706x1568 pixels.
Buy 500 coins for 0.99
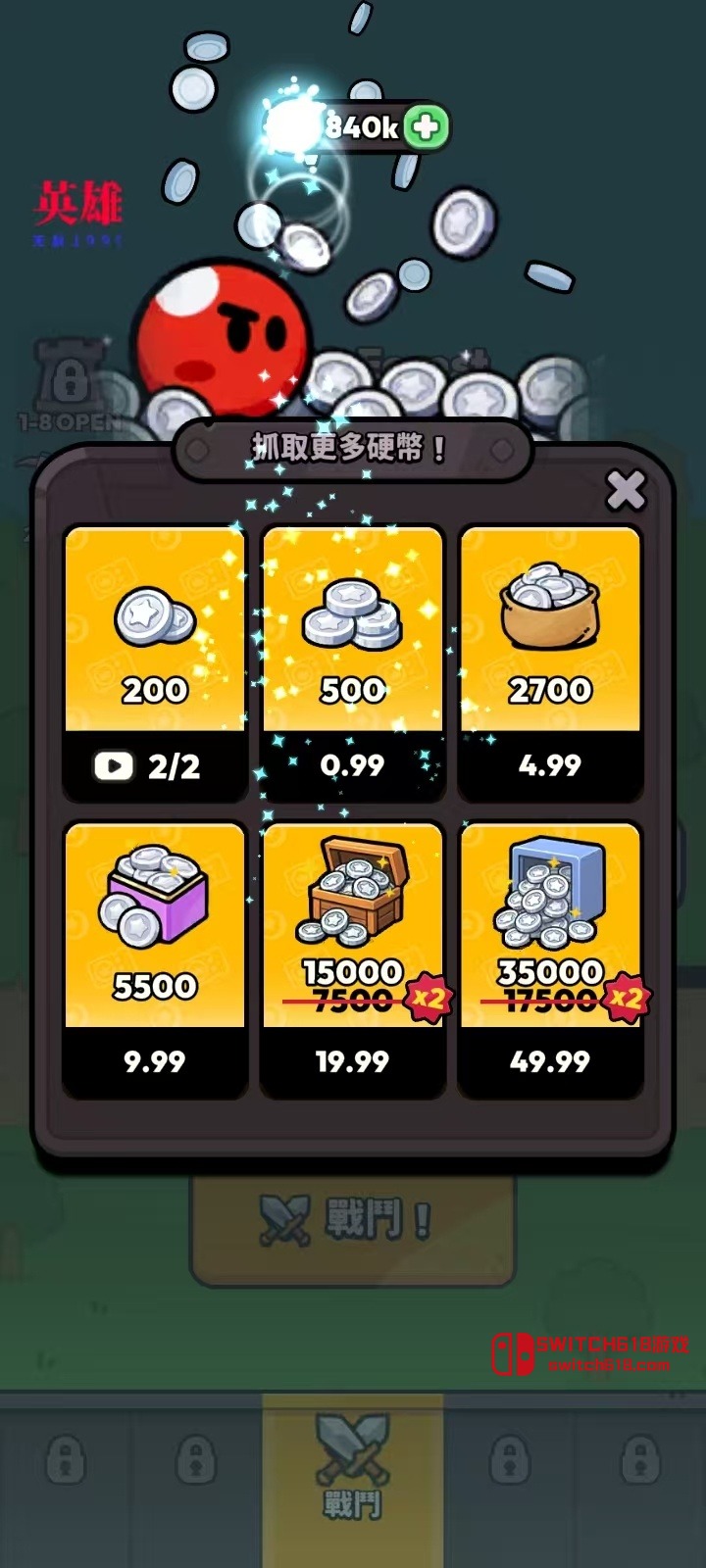(352, 765)
